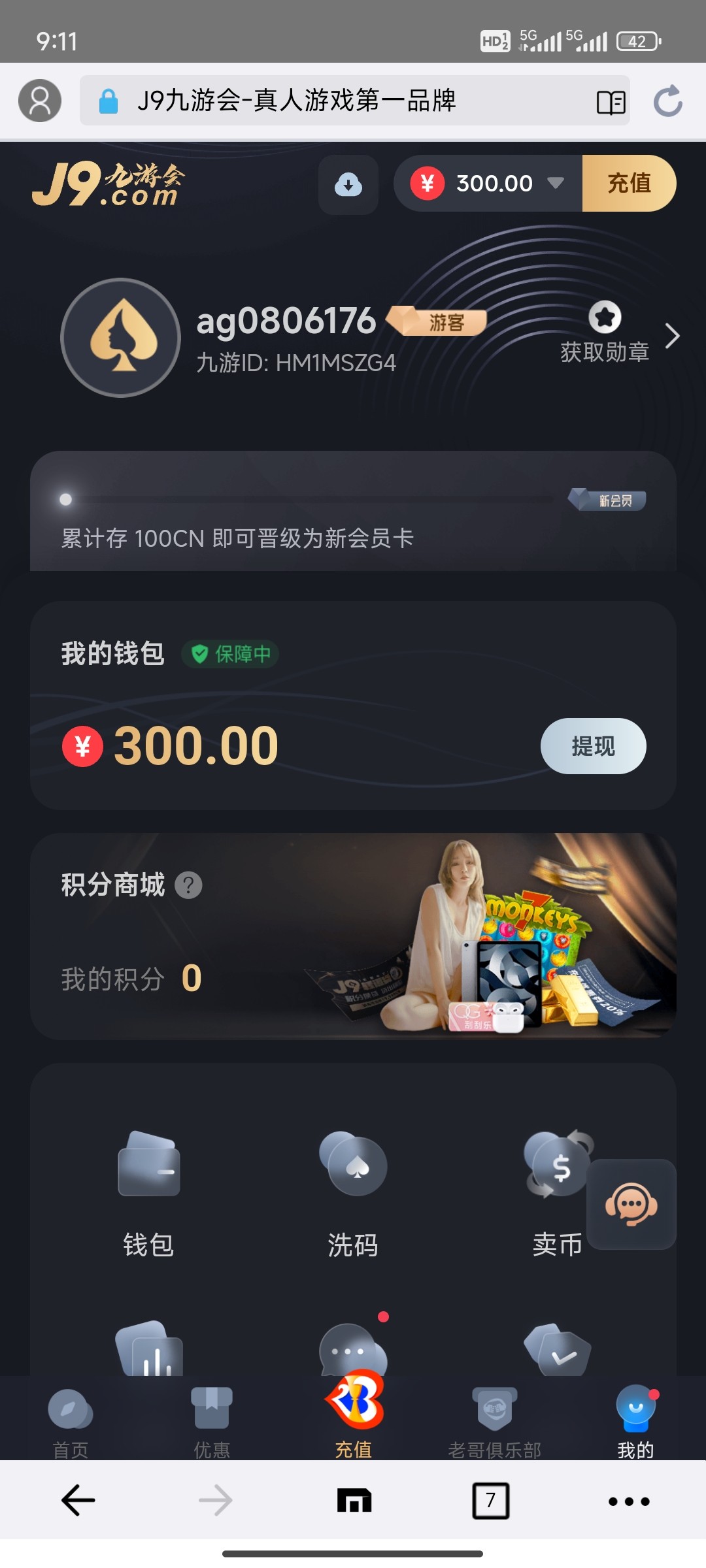
Task: Open the 洗码 rebate shortcut
Action: coord(353,1192)
